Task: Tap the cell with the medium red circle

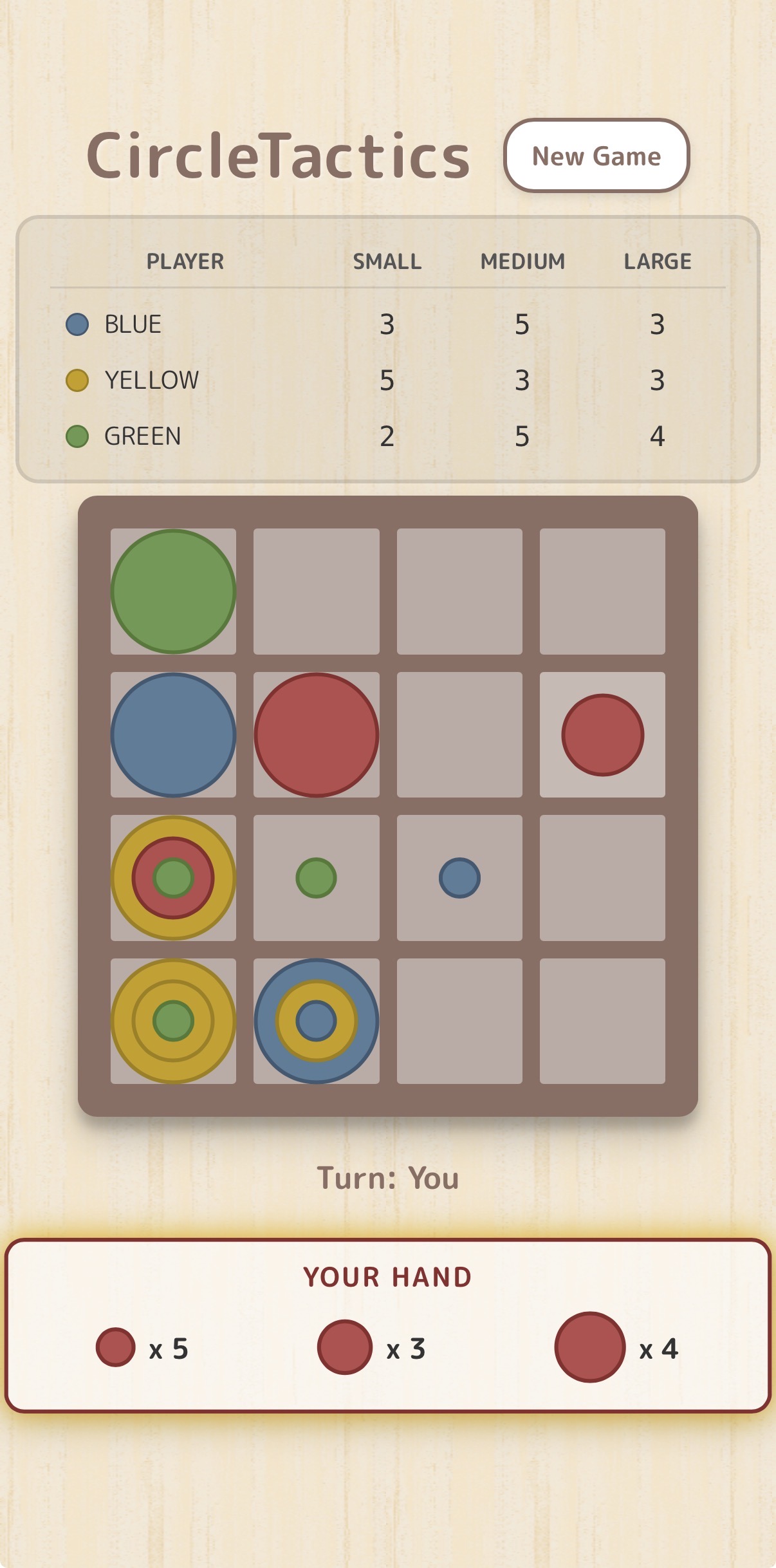Action: pos(602,734)
